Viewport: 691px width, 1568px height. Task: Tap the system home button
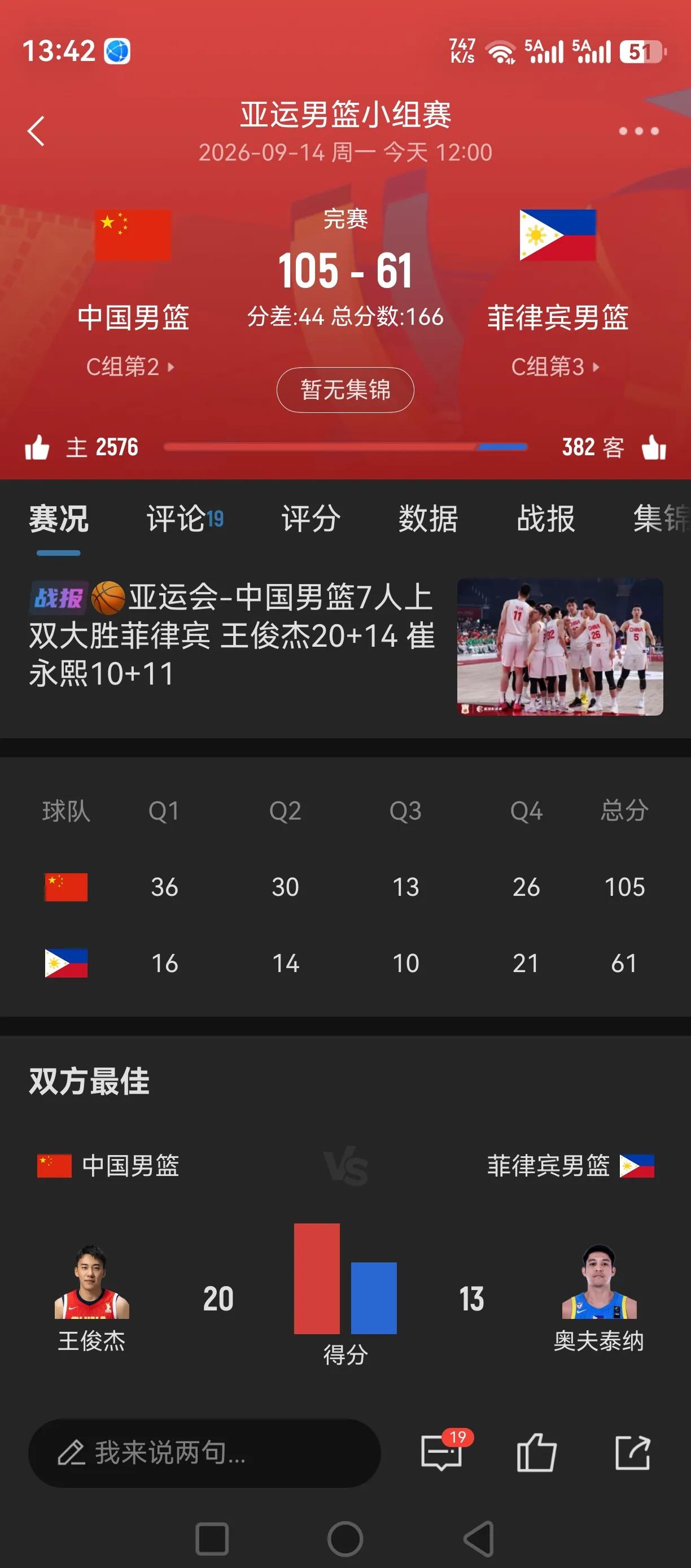[345, 1539]
